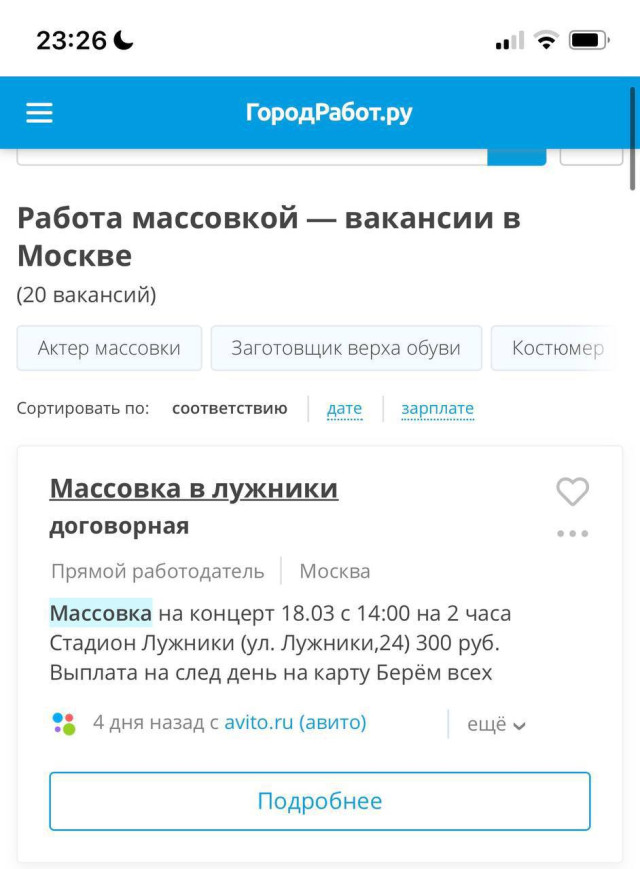Add Массовка в лужники to favorites
This screenshot has width=640, height=869.
click(572, 491)
